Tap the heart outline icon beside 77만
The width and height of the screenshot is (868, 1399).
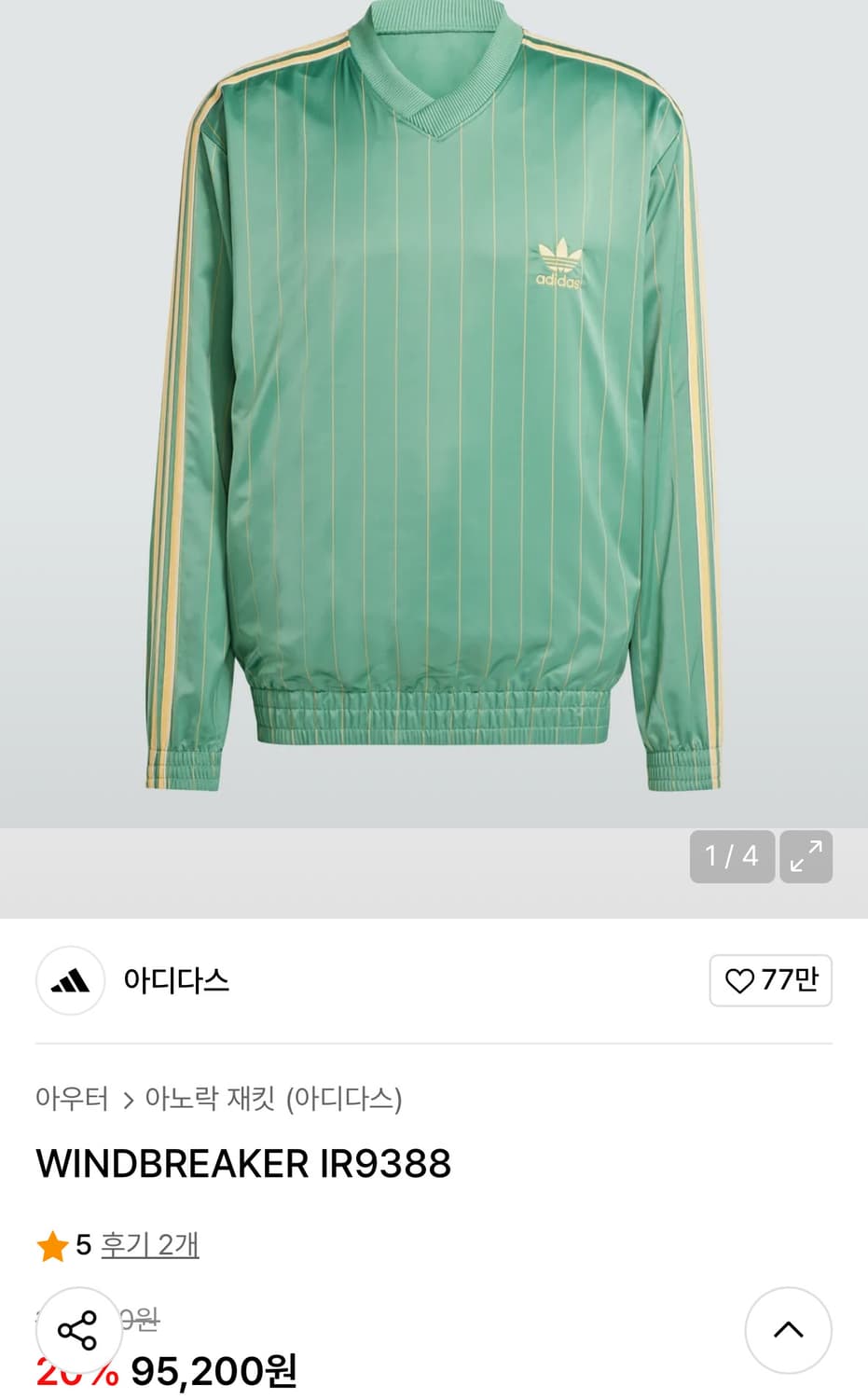741,981
